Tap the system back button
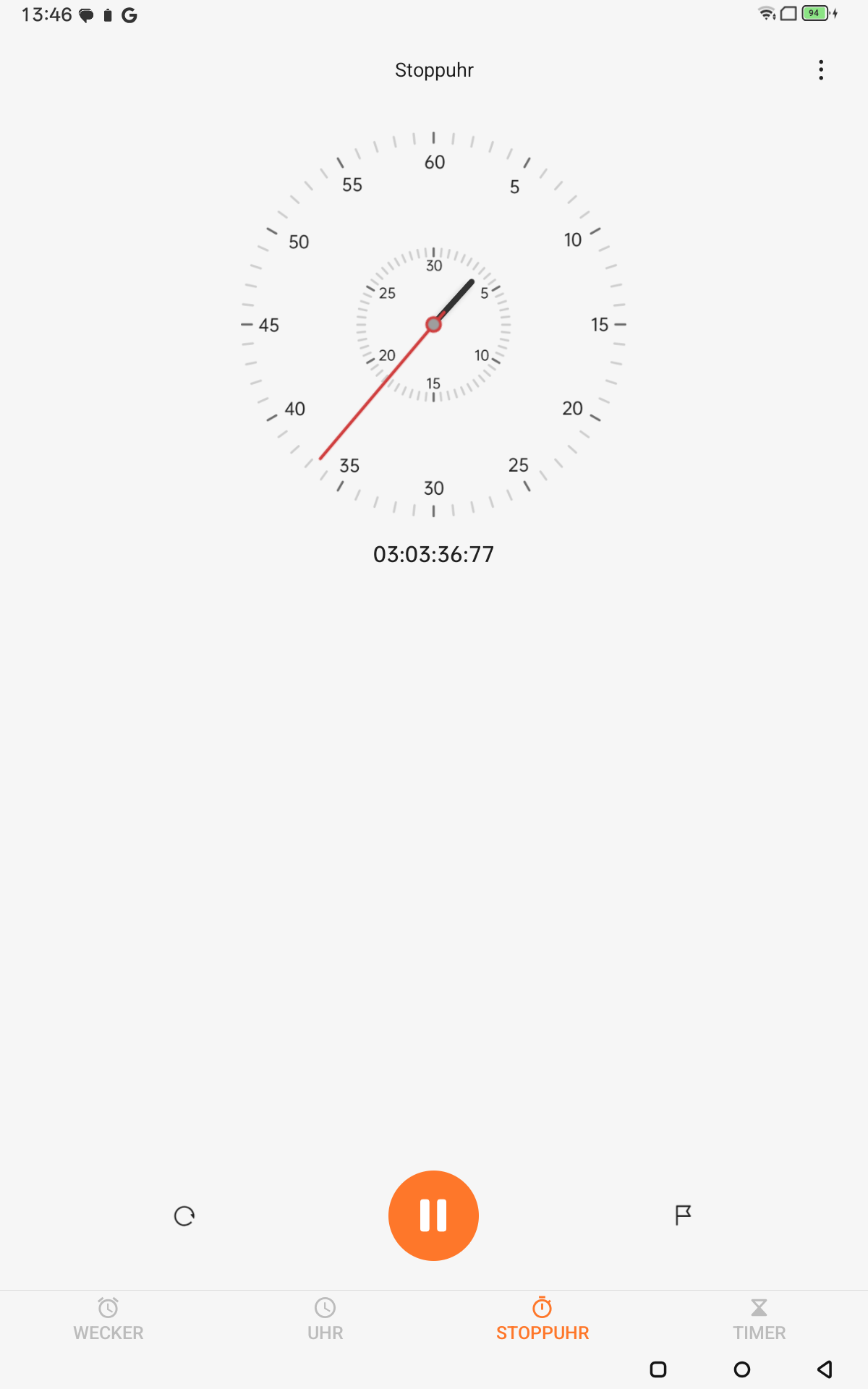 (x=825, y=1369)
